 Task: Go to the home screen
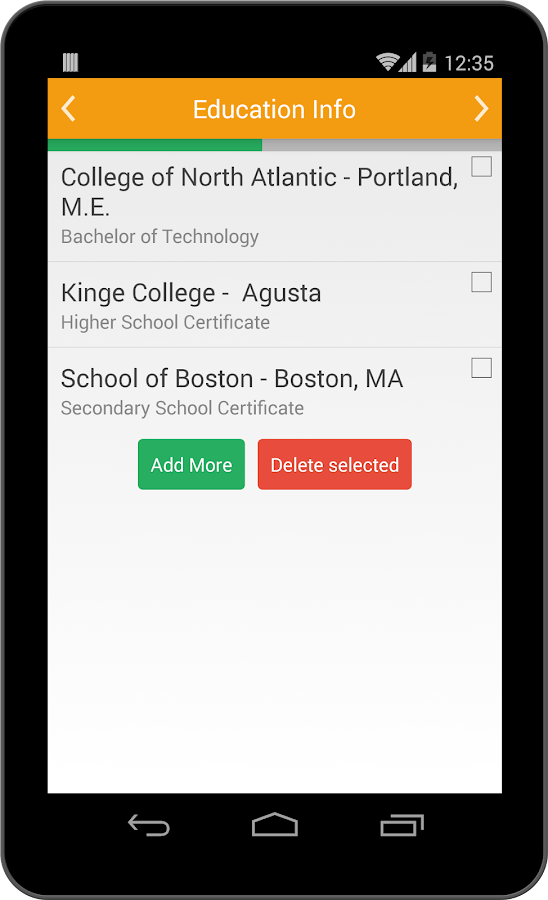point(275,825)
